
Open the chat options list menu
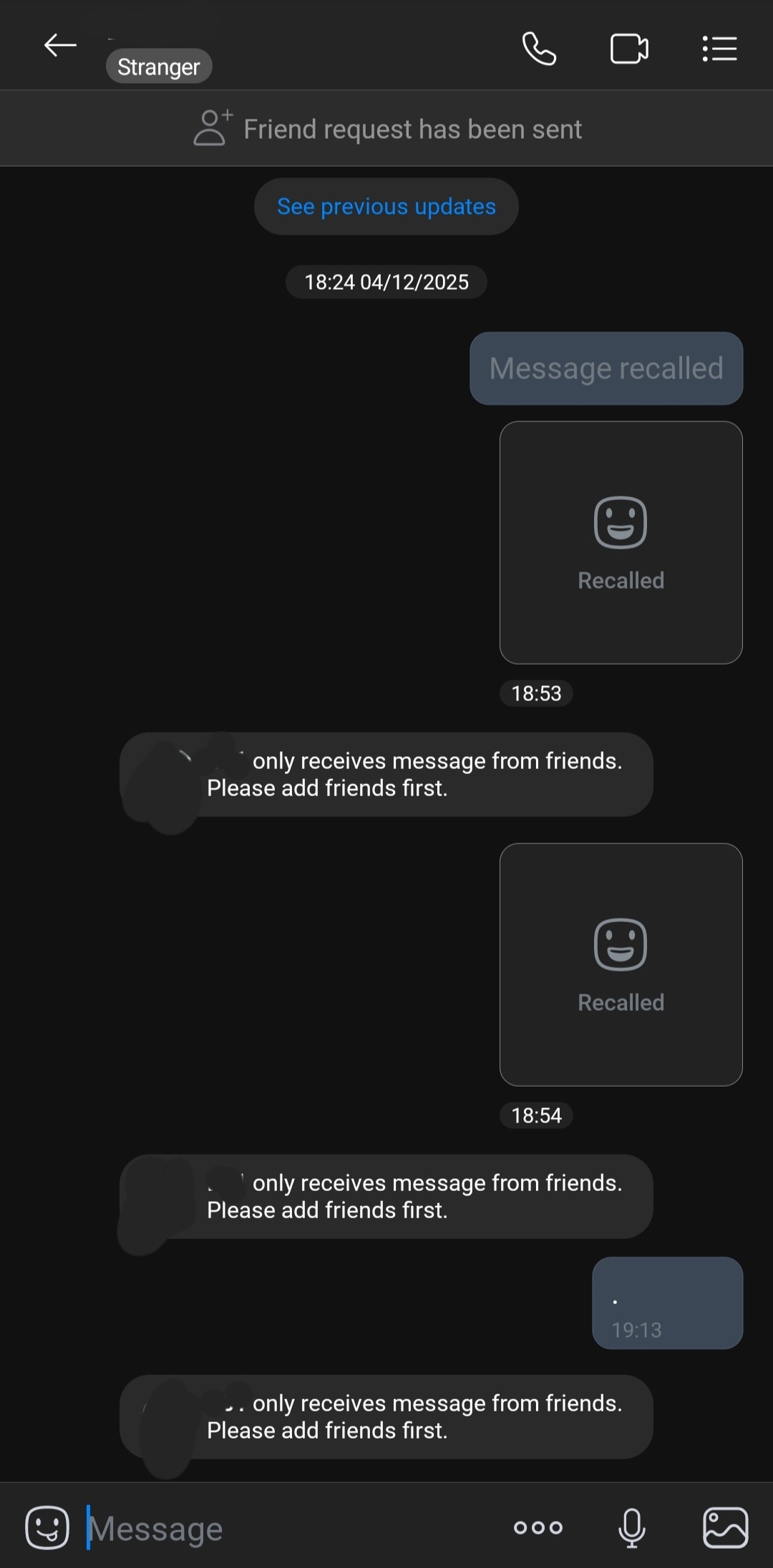click(x=719, y=49)
